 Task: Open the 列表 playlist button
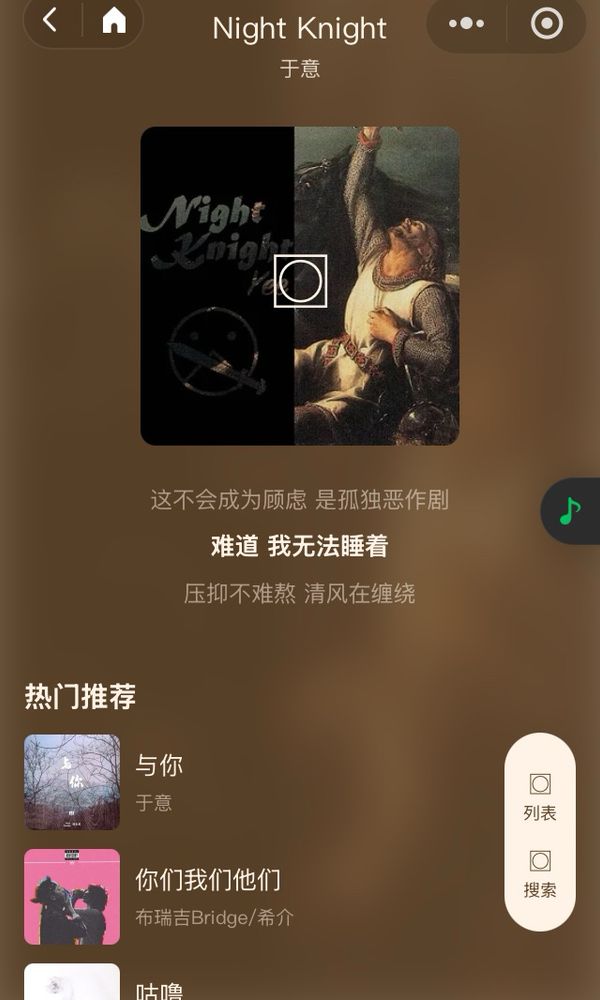540,797
